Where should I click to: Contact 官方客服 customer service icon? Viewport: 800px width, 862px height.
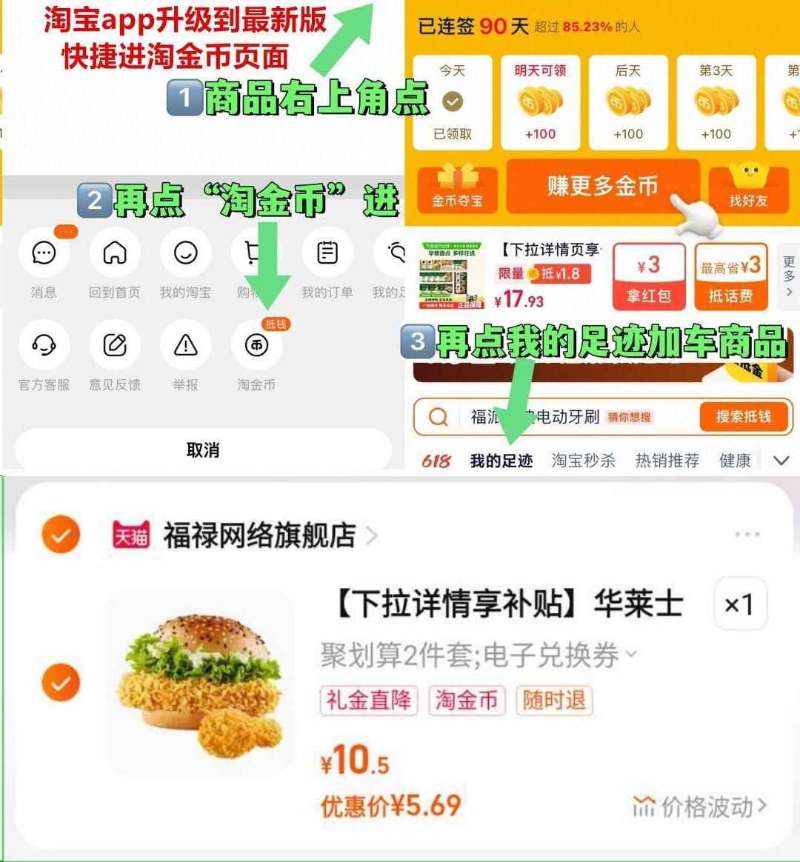click(x=42, y=346)
